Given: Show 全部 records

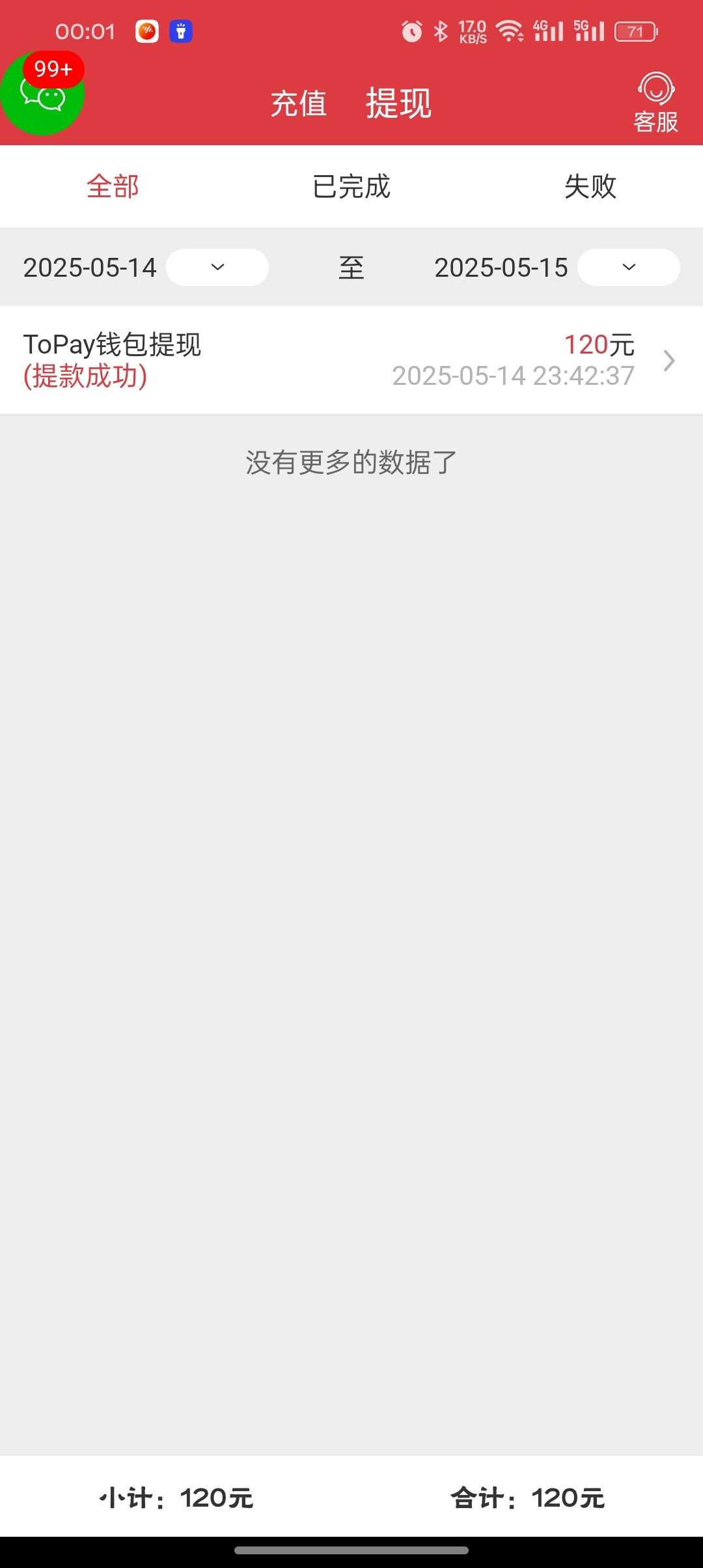Looking at the screenshot, I should pos(113,187).
